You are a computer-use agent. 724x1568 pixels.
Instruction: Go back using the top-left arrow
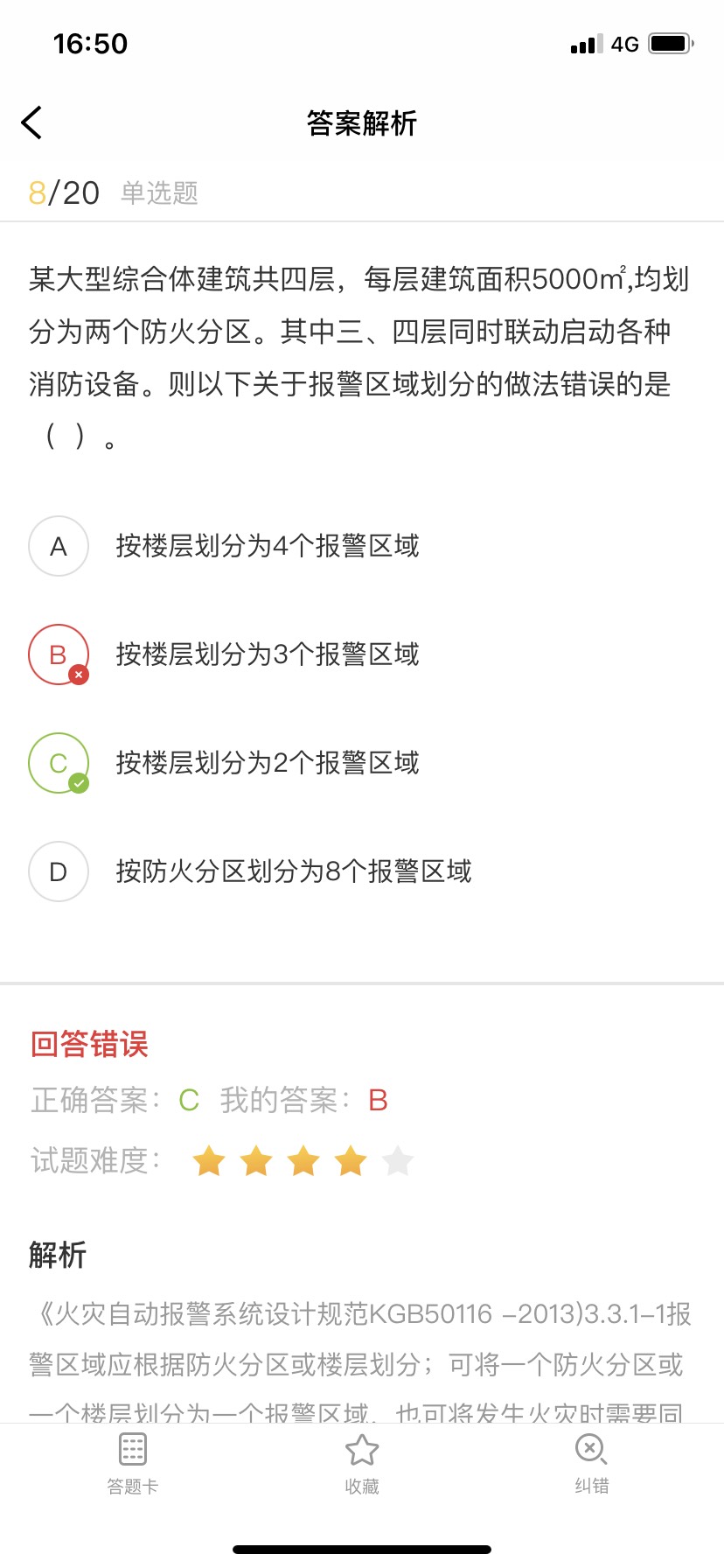pos(31,122)
